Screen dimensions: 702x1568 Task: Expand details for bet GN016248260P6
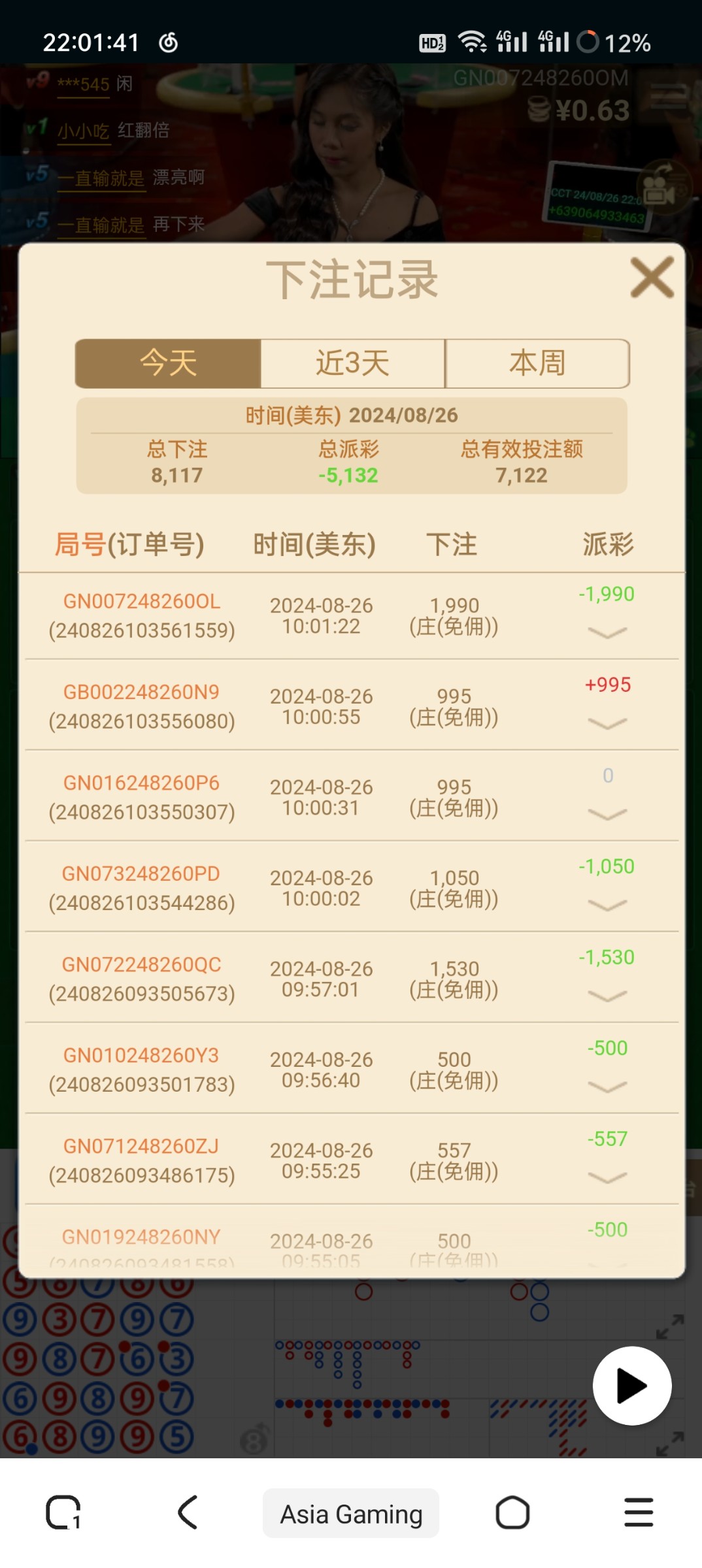(607, 813)
